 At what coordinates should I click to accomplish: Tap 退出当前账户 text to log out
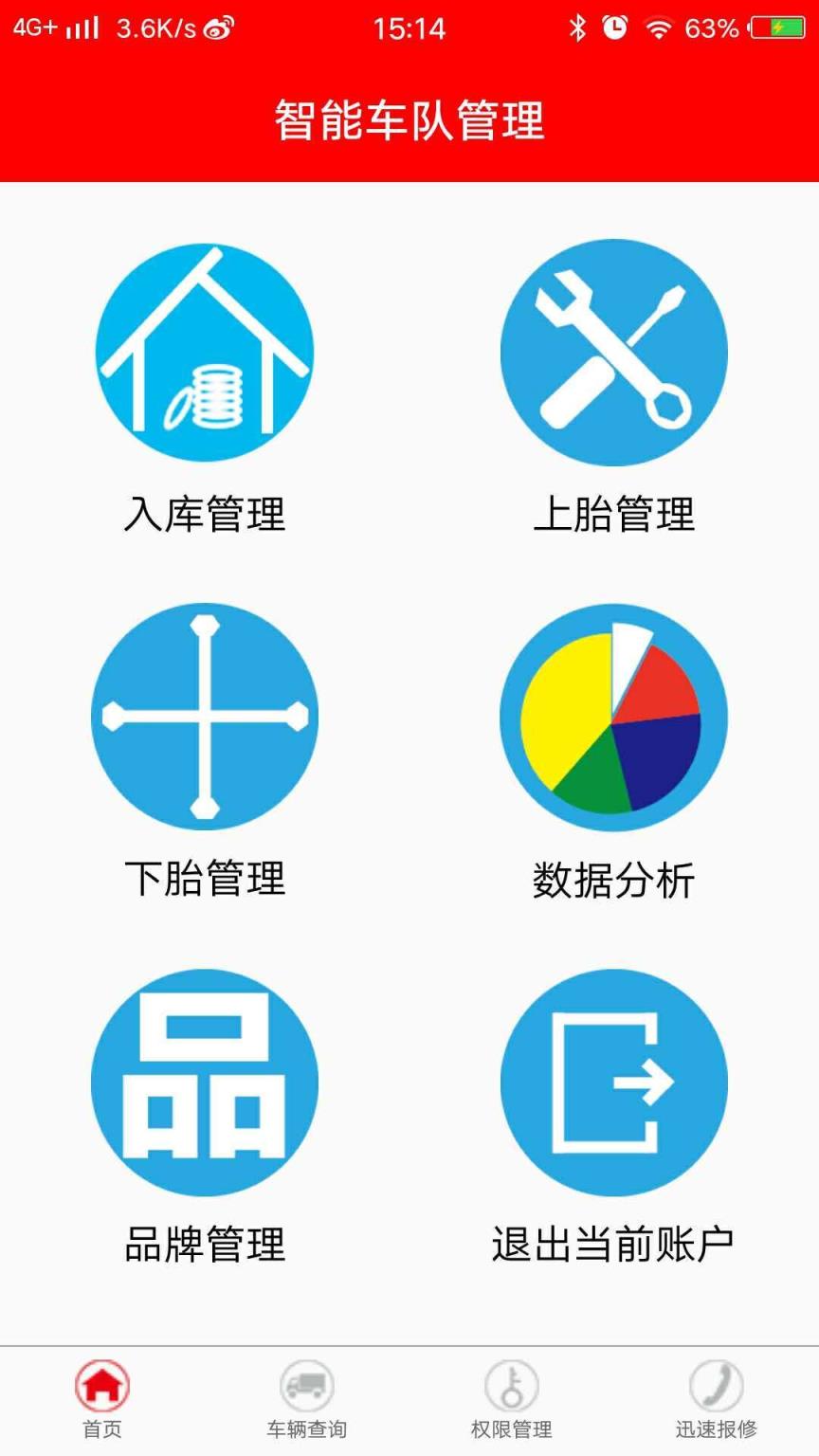(614, 1242)
